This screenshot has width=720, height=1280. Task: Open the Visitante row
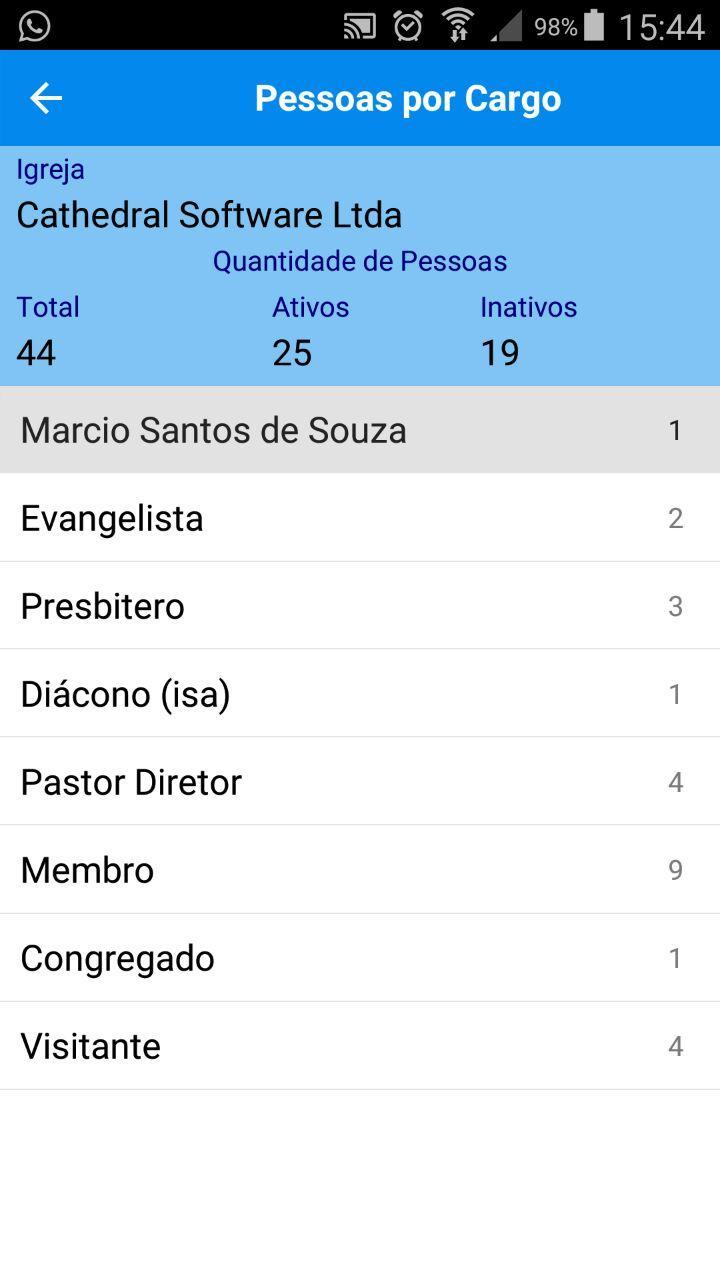[x=360, y=1046]
